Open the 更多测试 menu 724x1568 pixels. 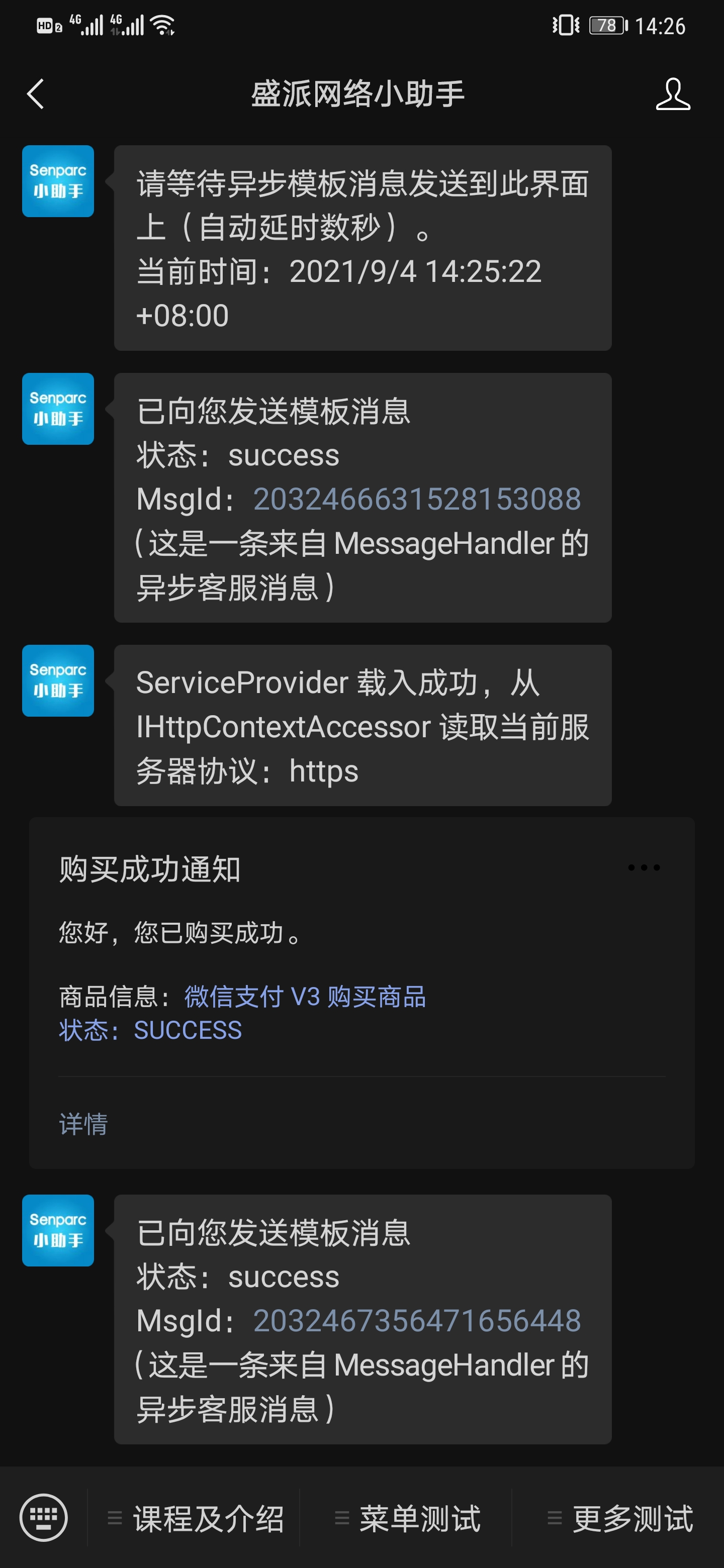(x=619, y=1518)
